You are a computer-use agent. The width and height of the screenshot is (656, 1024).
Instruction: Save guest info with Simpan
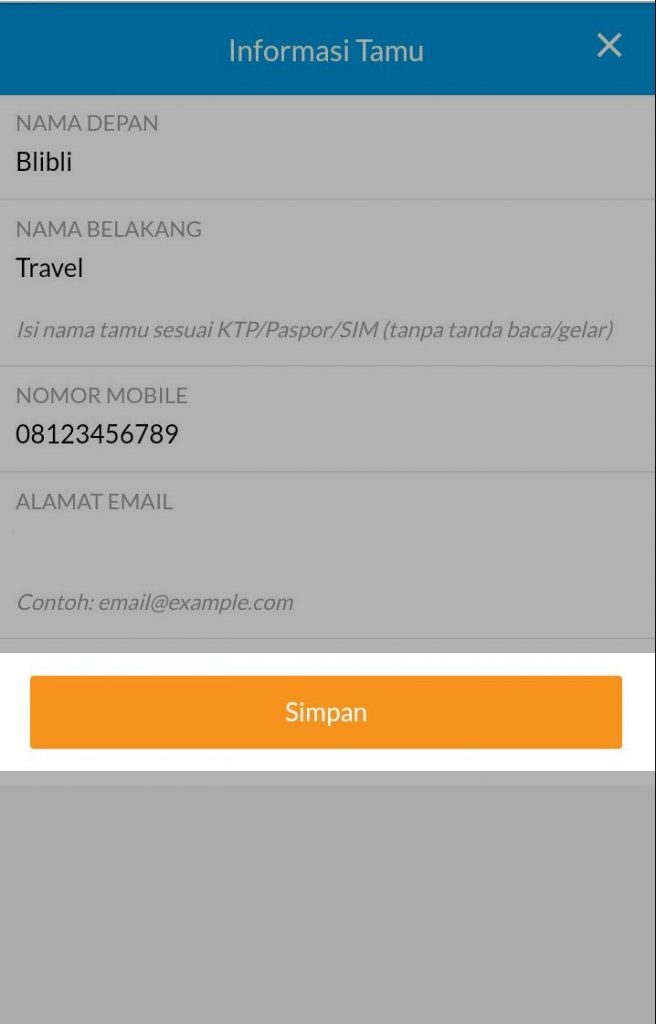pos(326,712)
